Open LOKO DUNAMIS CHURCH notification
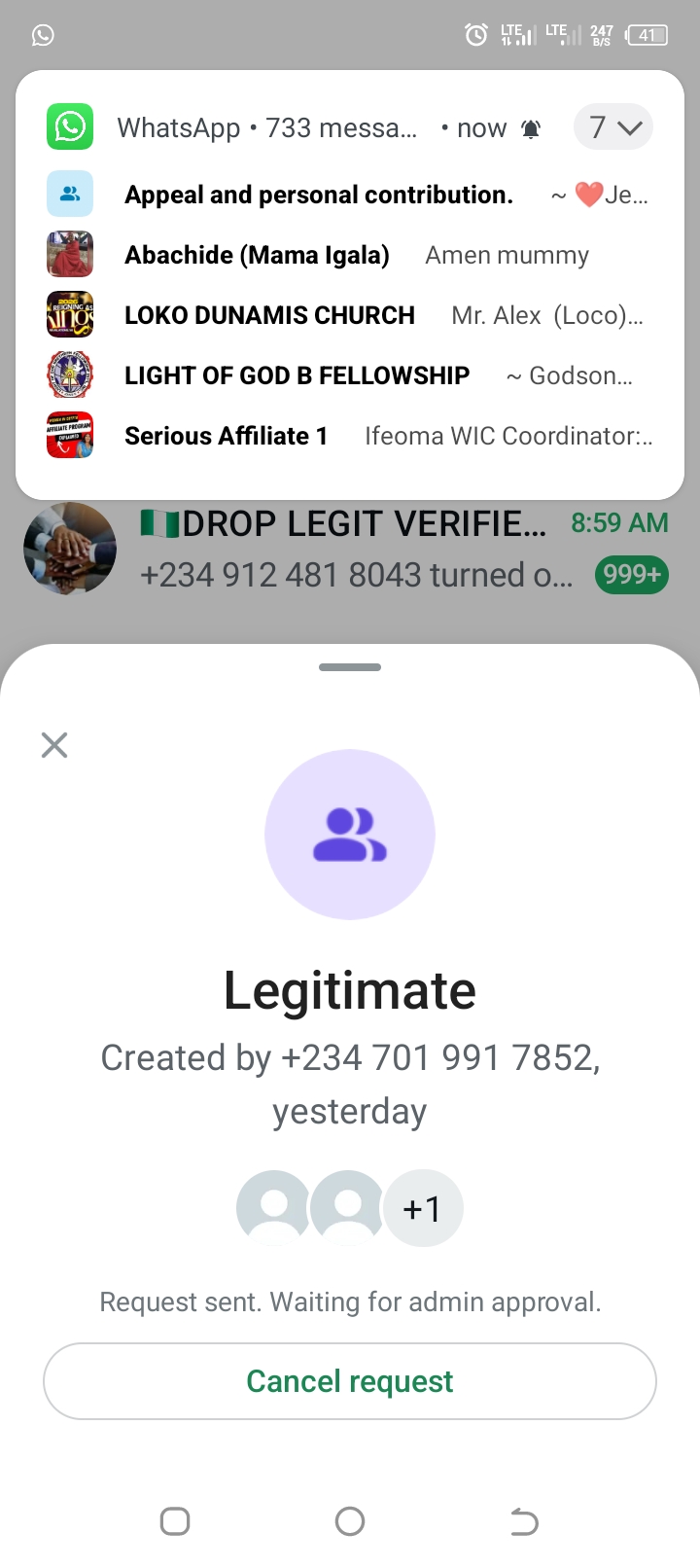 [x=350, y=315]
